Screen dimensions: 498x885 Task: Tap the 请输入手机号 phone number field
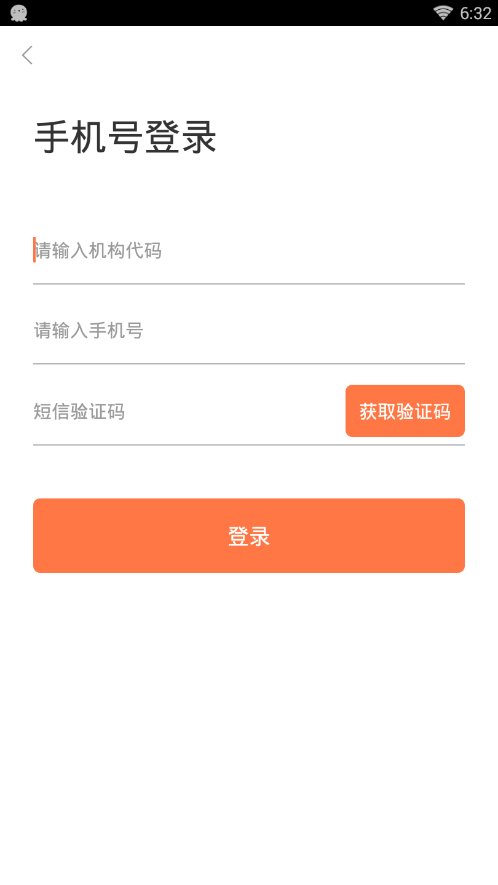click(x=249, y=330)
